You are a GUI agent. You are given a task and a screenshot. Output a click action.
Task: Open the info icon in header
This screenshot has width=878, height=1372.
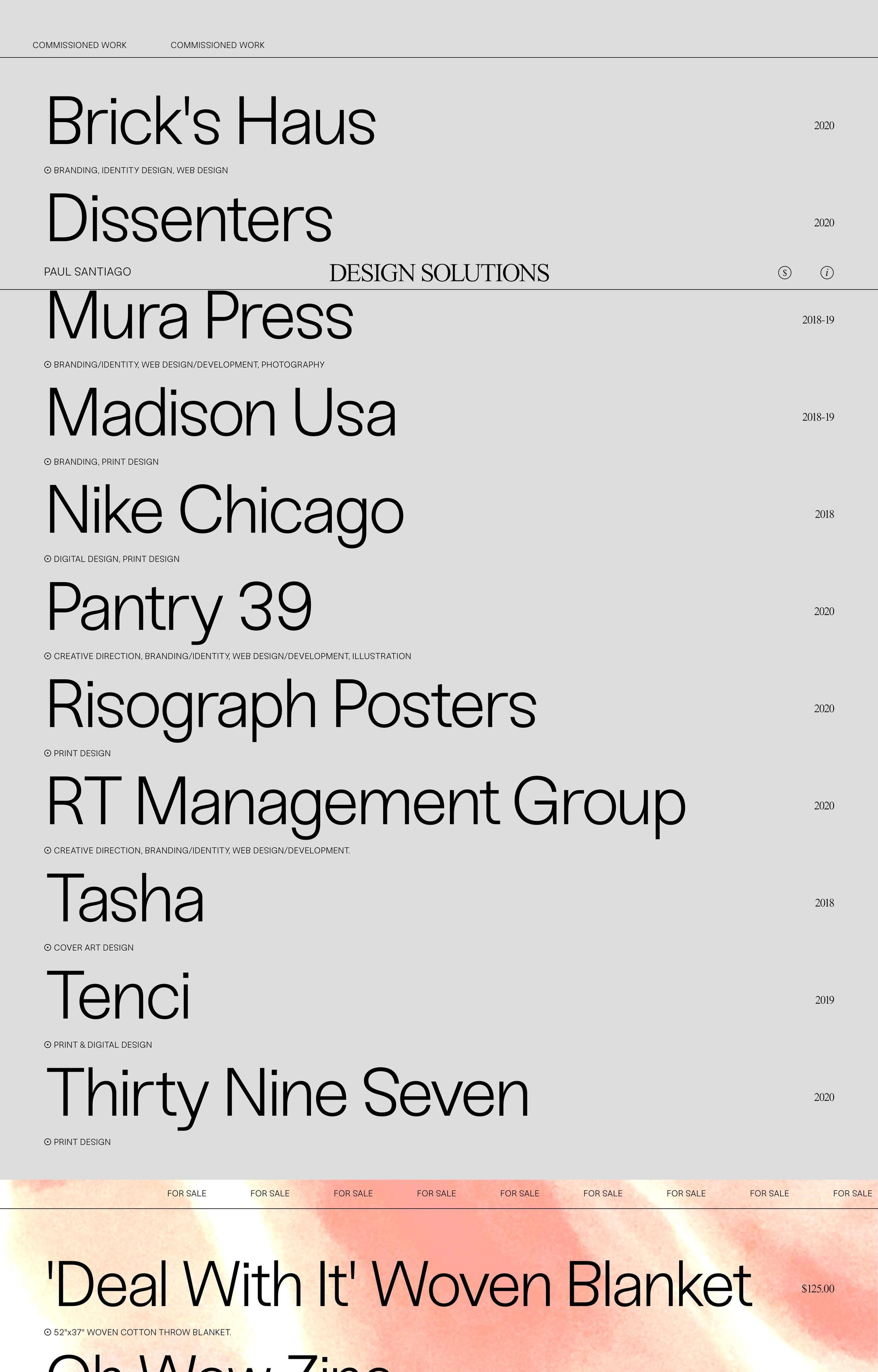click(x=827, y=273)
